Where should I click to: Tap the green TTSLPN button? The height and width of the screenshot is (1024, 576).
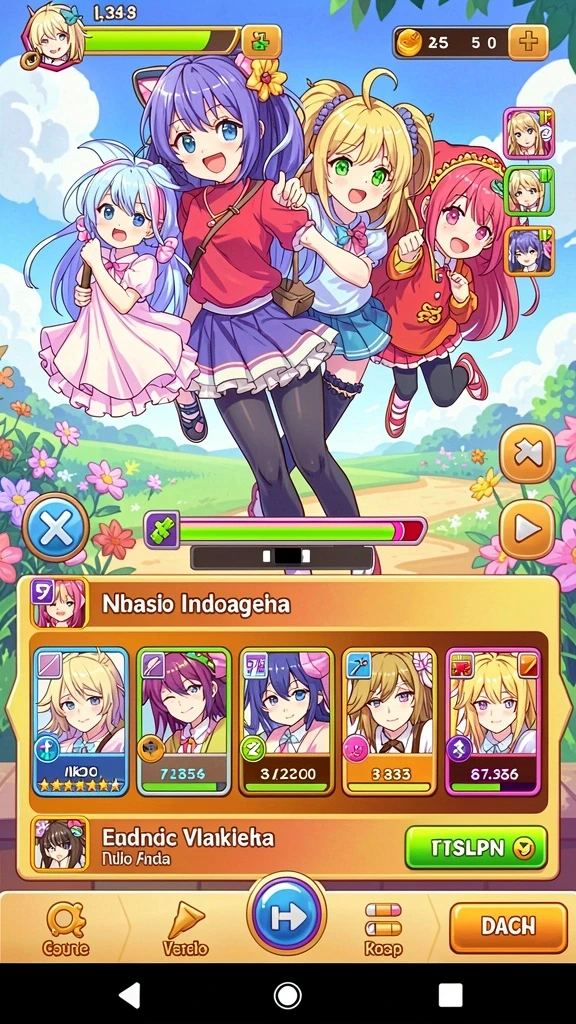click(475, 848)
